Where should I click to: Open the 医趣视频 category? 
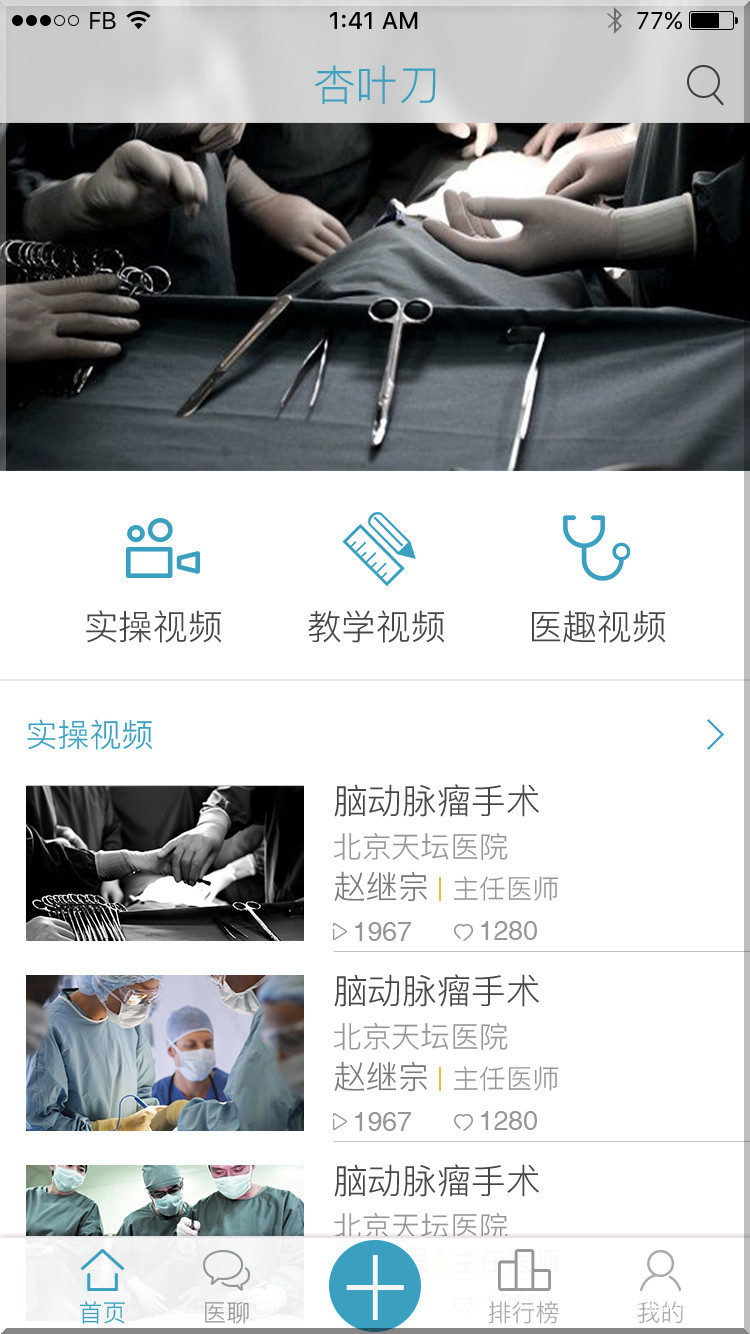click(x=598, y=579)
